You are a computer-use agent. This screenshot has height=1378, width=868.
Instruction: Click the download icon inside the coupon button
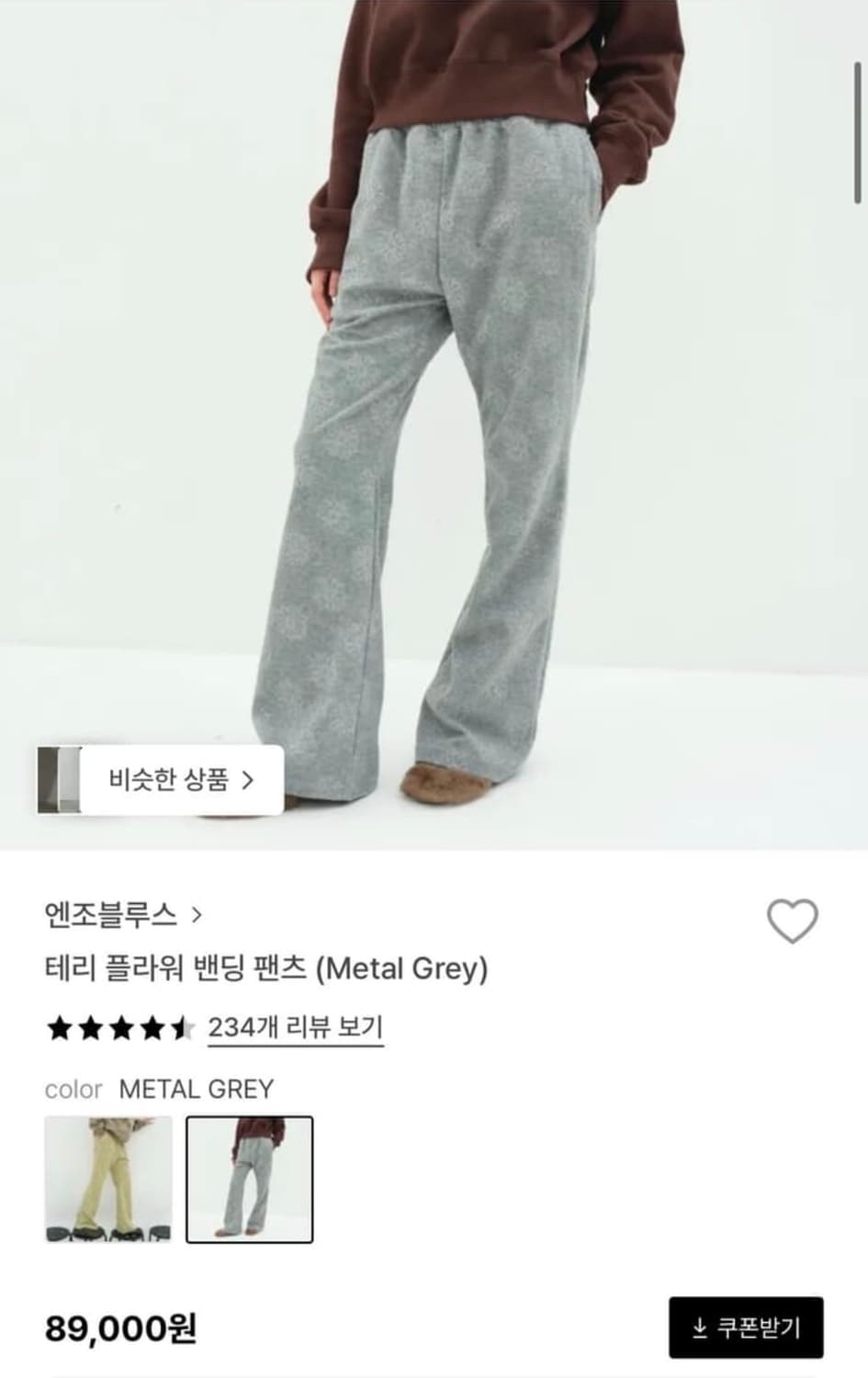tap(699, 1329)
